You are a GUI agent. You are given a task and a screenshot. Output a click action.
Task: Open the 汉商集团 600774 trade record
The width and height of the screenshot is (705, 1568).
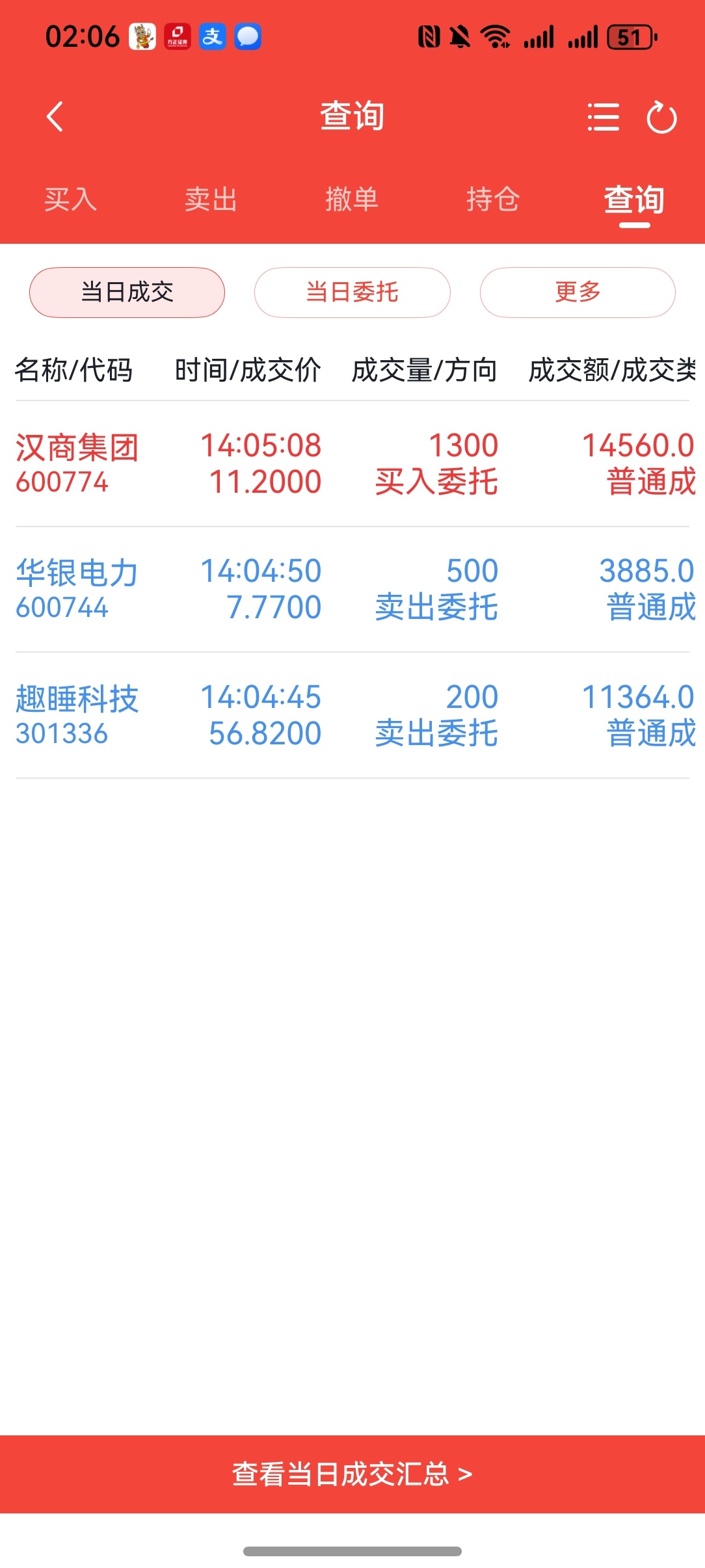pyautogui.click(x=352, y=464)
